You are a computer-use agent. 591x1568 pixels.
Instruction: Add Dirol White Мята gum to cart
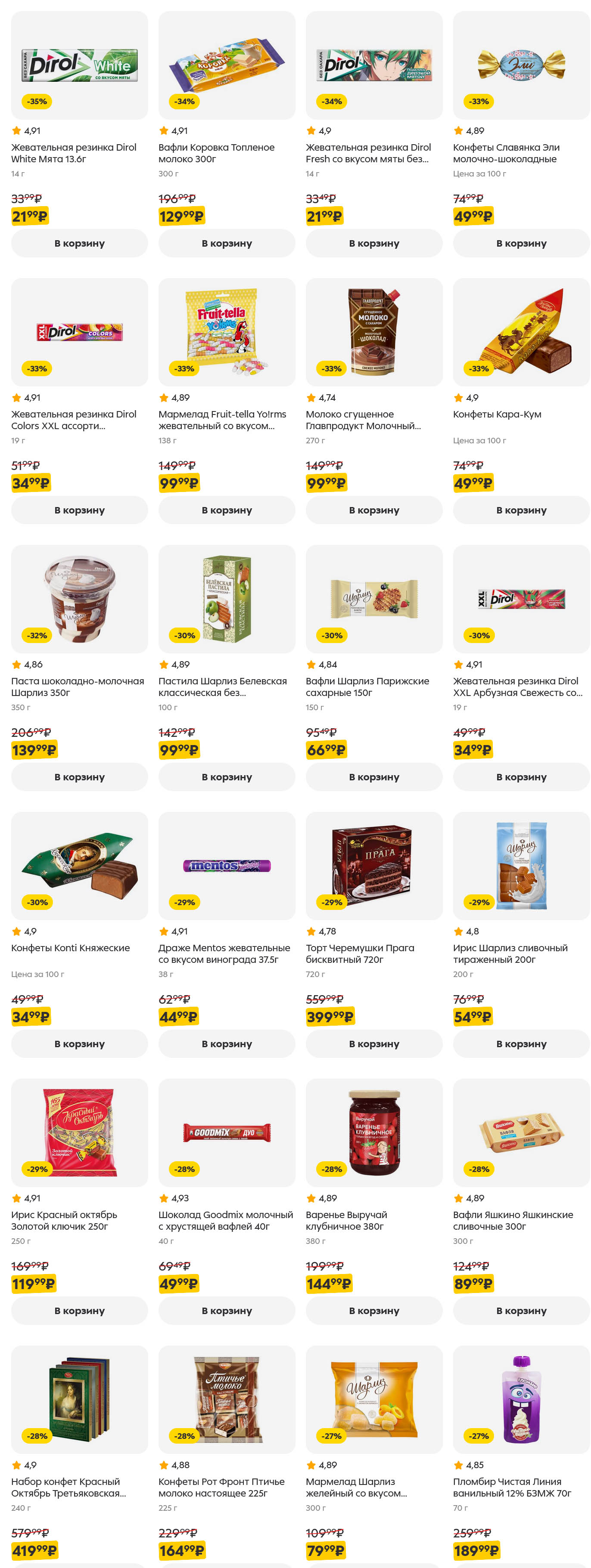79,243
